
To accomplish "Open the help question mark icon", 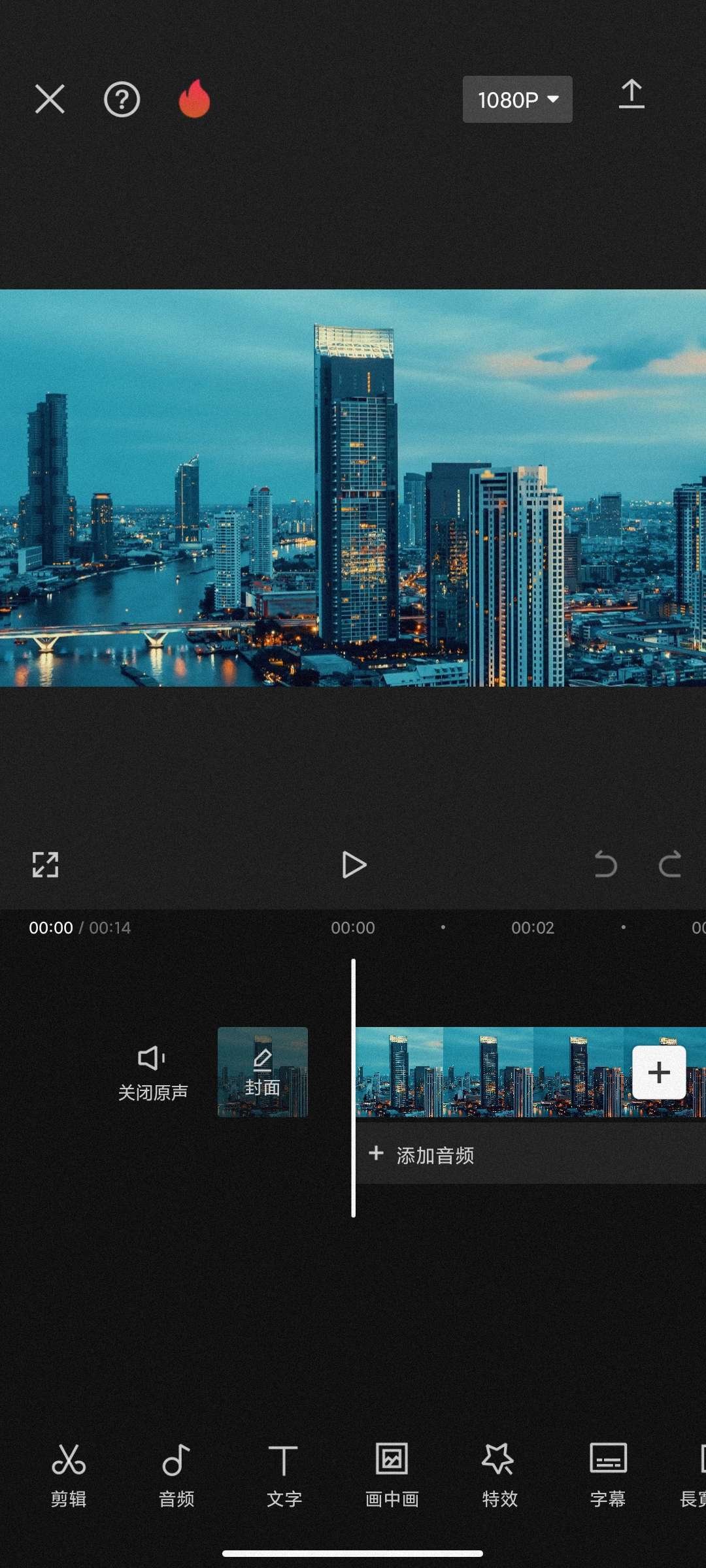I will click(x=122, y=99).
